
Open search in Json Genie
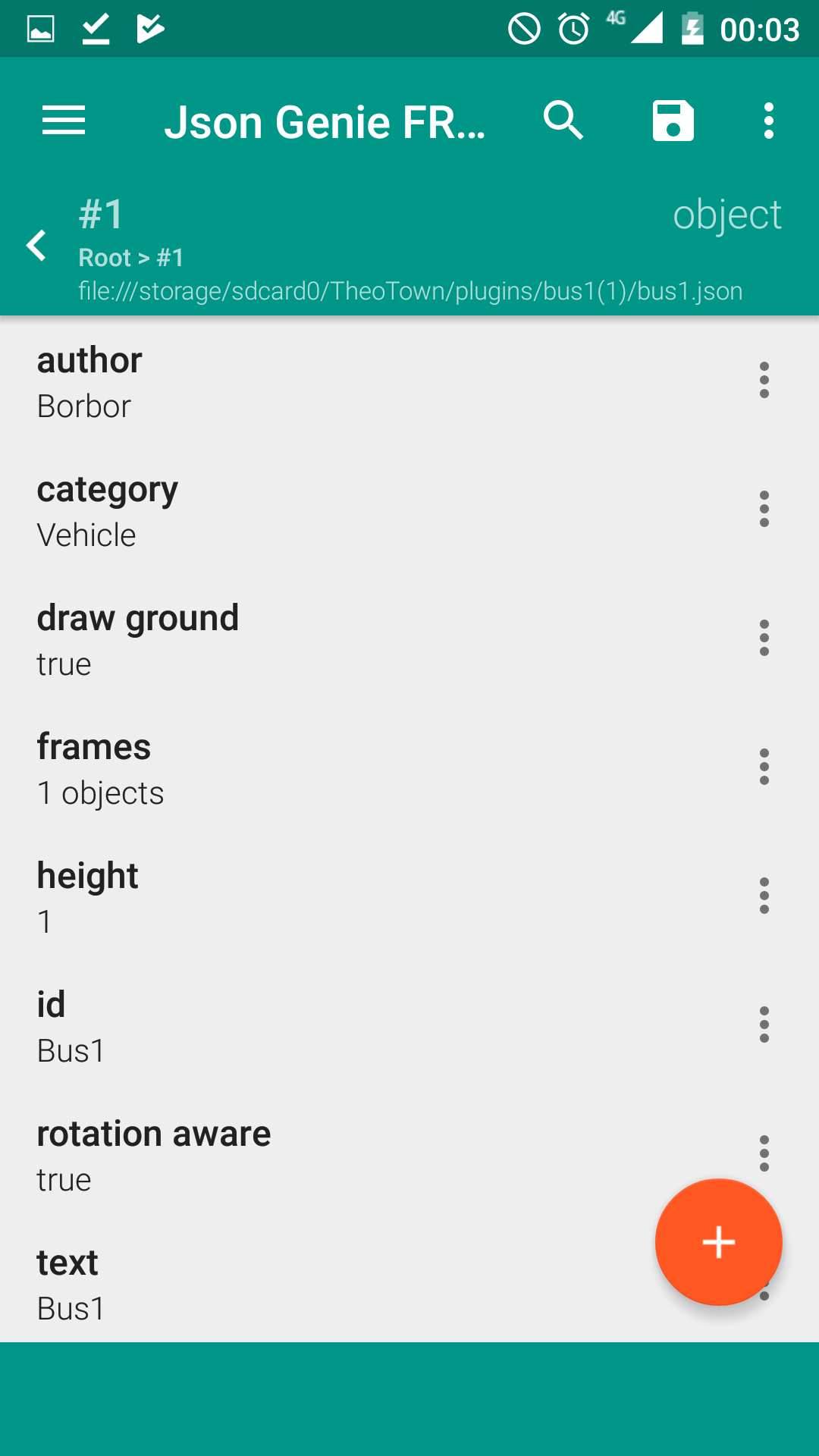(563, 121)
